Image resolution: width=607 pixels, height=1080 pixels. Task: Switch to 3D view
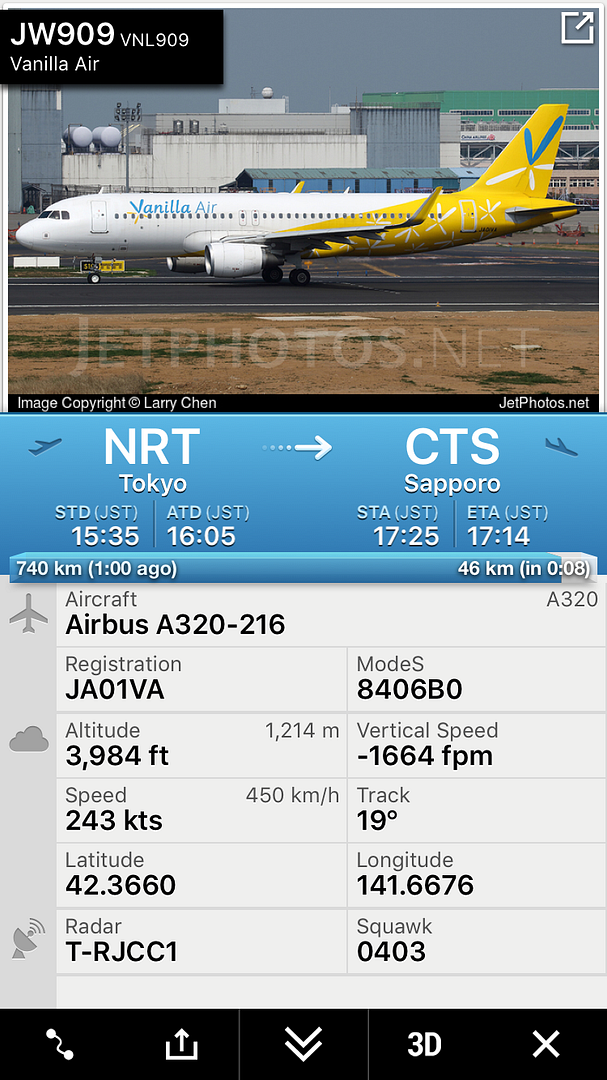(x=424, y=1045)
